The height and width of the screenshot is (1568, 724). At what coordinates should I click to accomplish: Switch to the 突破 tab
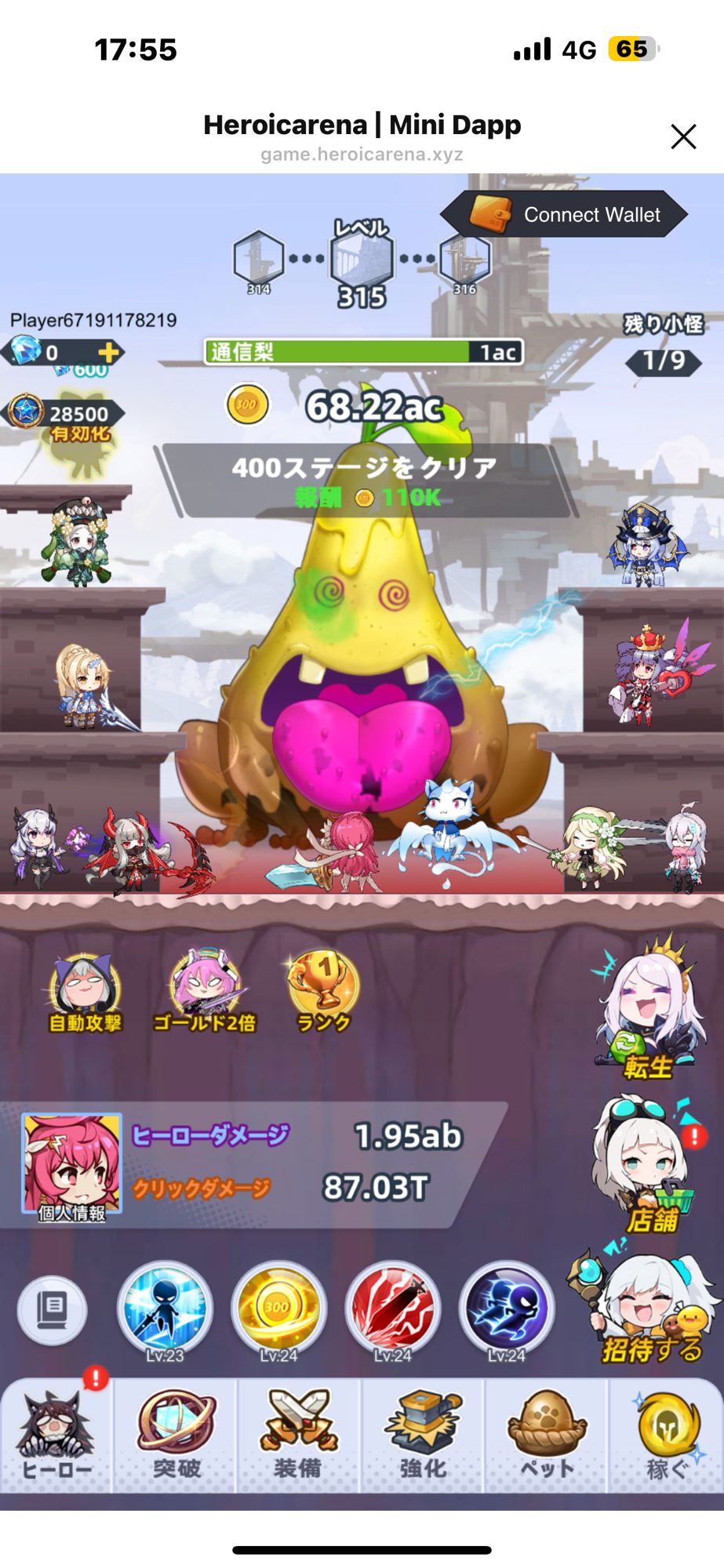(x=176, y=1436)
